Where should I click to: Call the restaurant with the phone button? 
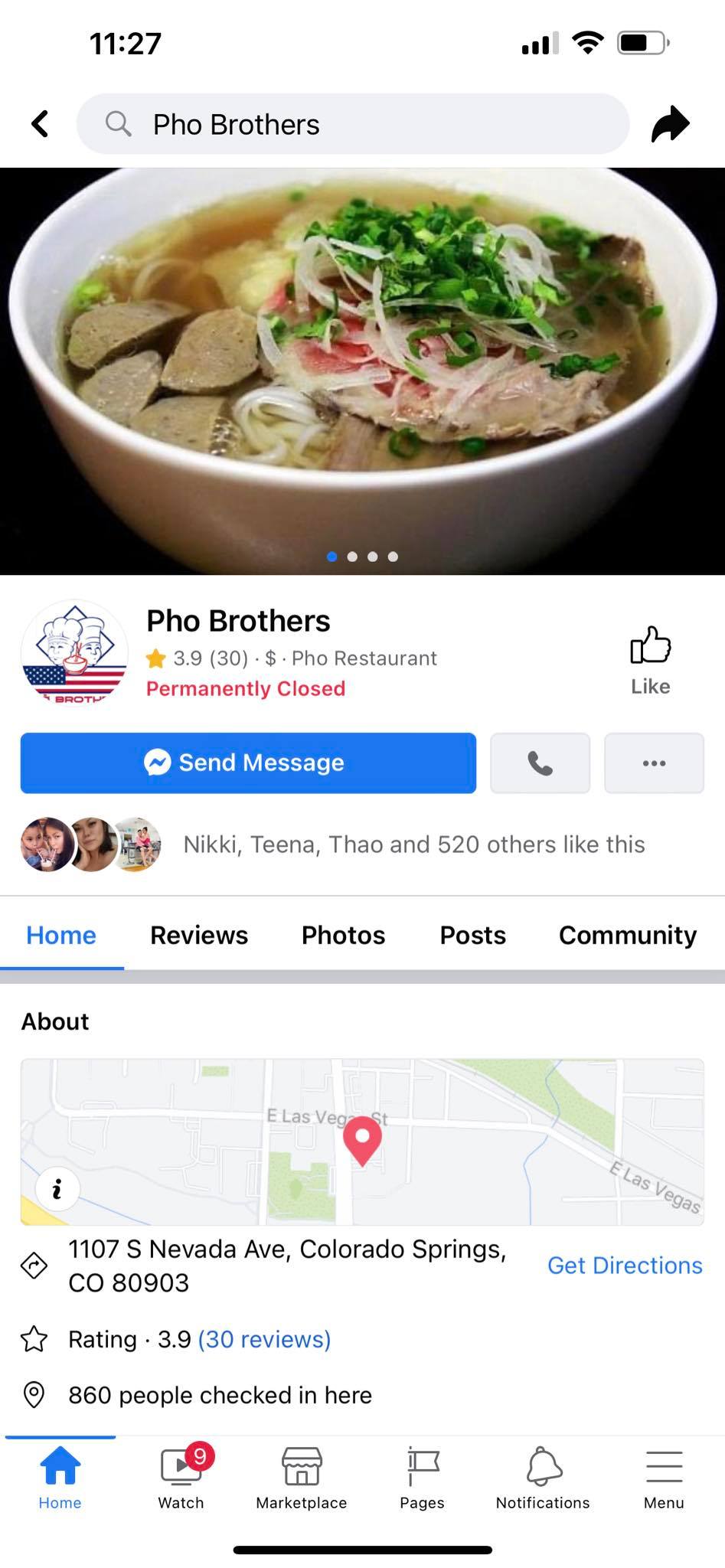point(540,763)
